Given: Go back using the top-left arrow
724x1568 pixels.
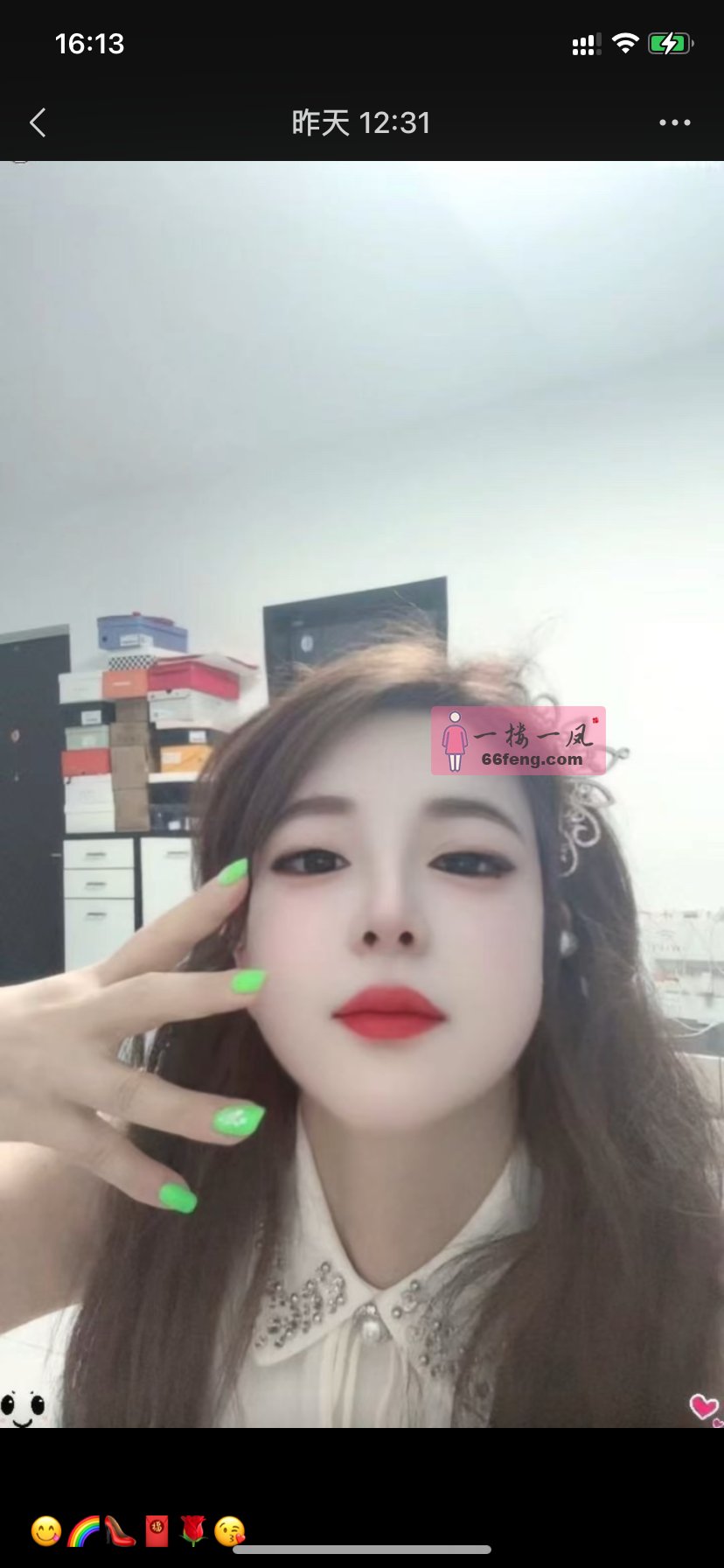Looking at the screenshot, I should (x=38, y=123).
